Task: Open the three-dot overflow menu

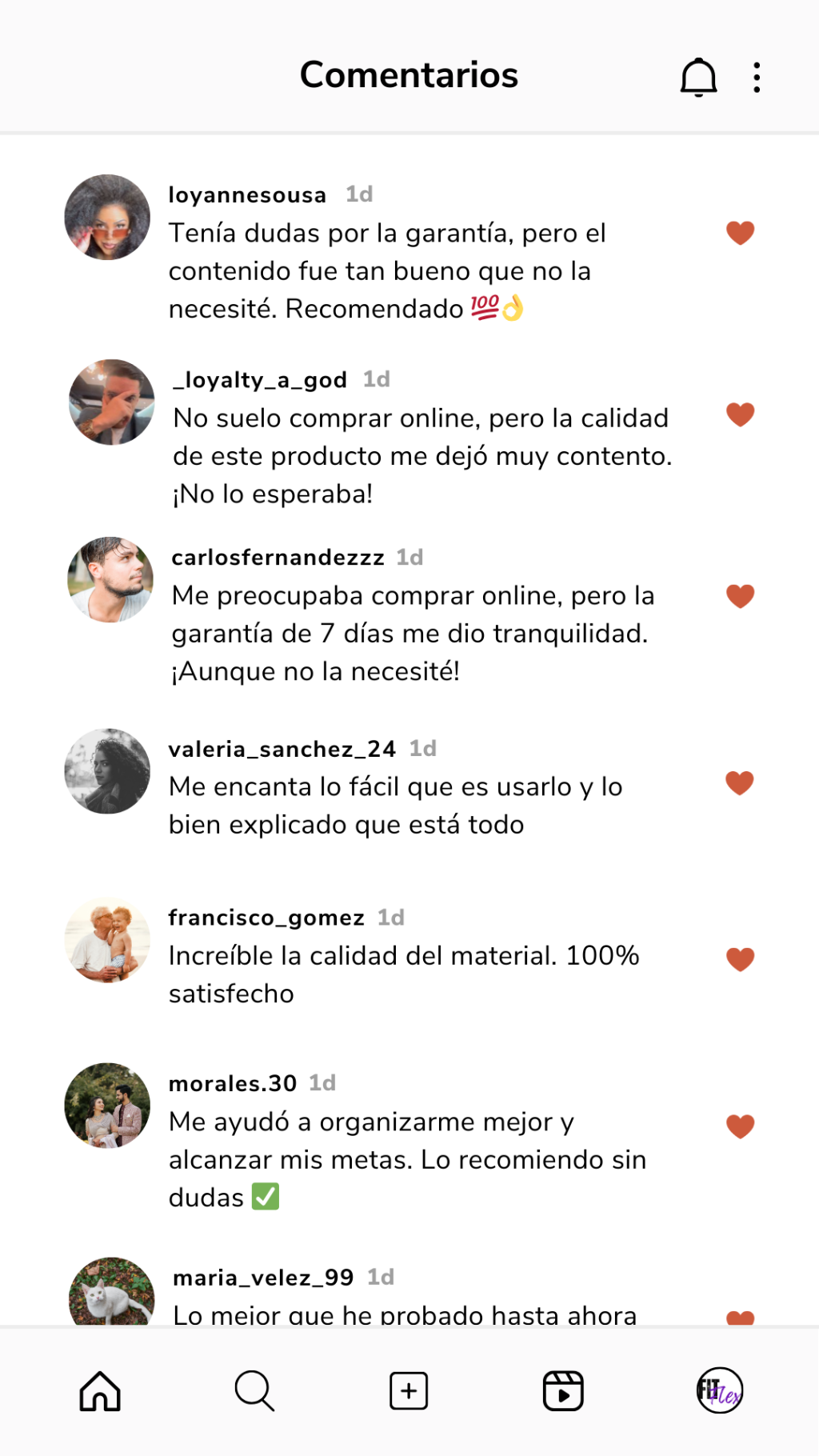Action: [x=756, y=78]
